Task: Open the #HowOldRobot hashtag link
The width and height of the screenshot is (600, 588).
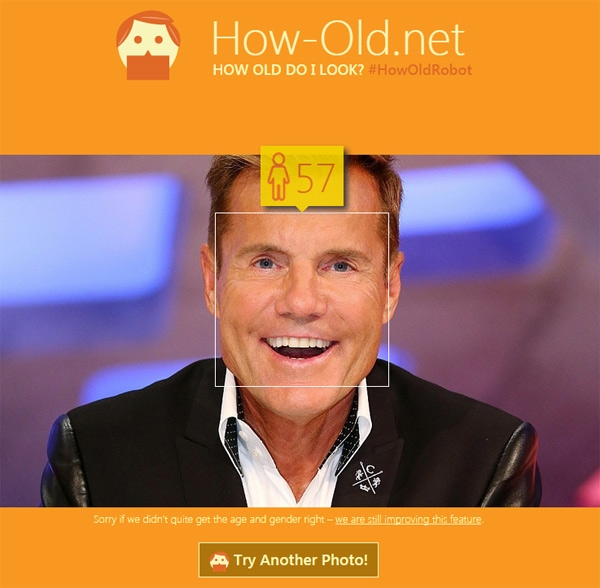Action: pyautogui.click(x=420, y=70)
